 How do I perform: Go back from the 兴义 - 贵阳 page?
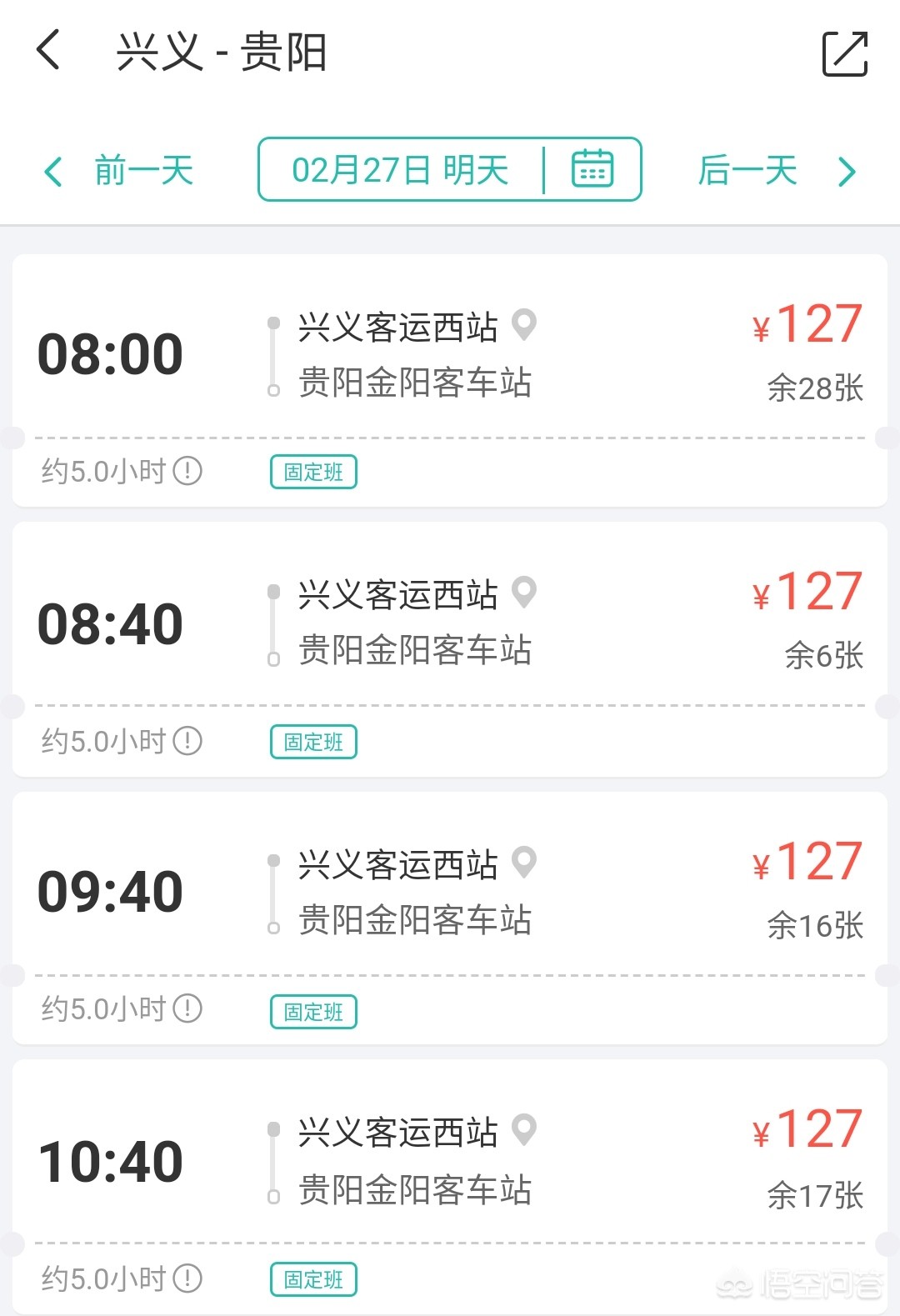49,50
